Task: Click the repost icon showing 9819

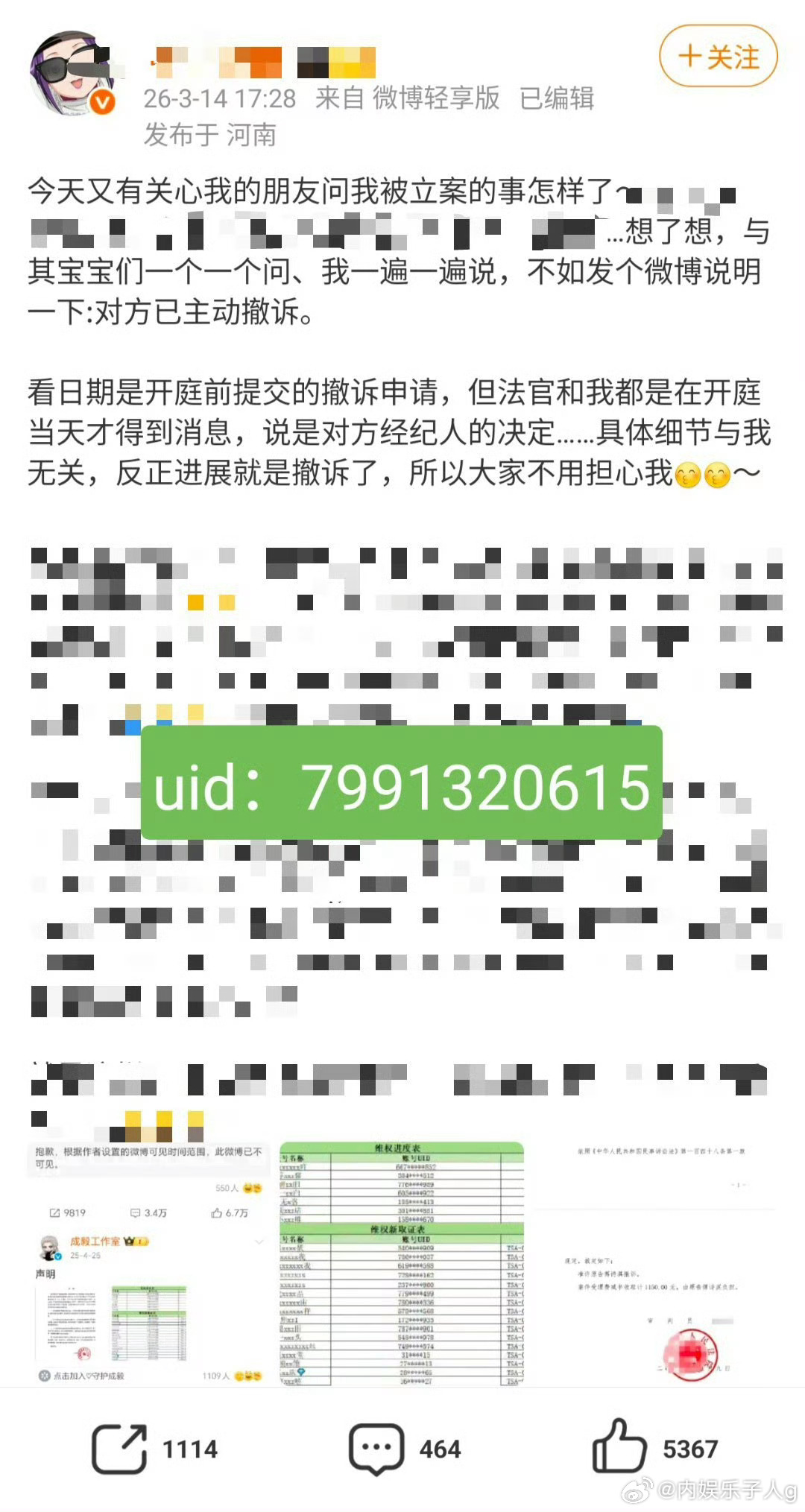Action: click(54, 1212)
